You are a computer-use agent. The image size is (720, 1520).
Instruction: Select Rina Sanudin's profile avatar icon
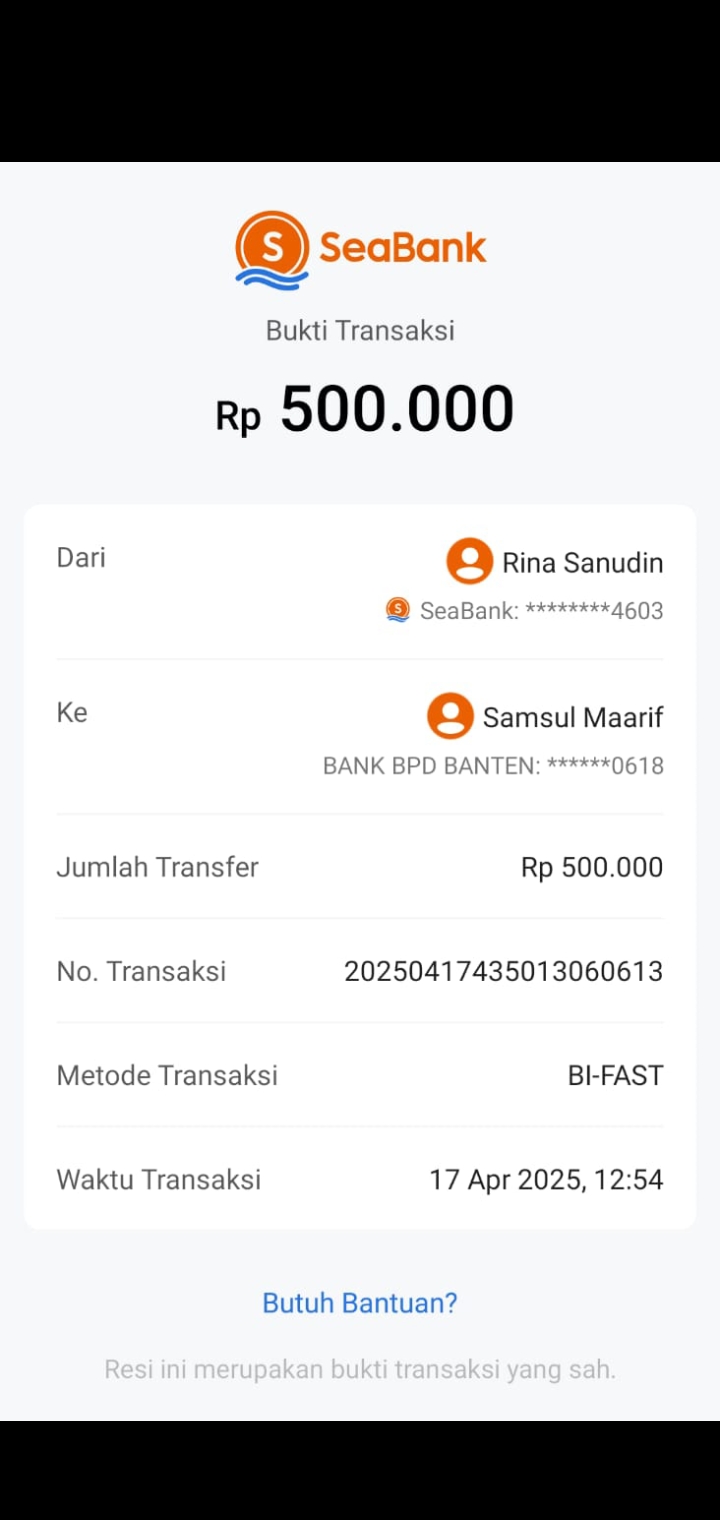click(469, 562)
